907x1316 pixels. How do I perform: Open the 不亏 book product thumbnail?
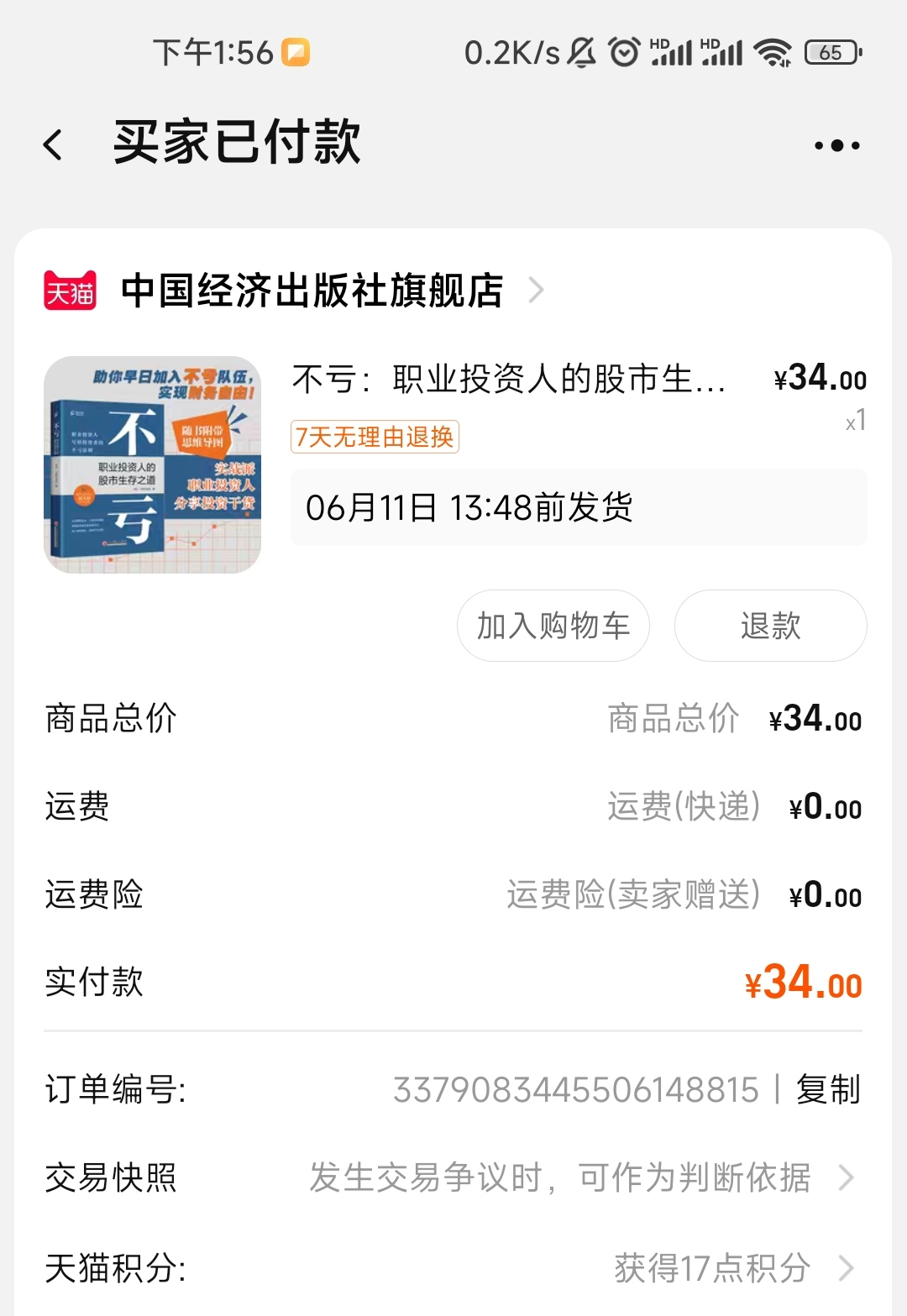click(x=152, y=464)
